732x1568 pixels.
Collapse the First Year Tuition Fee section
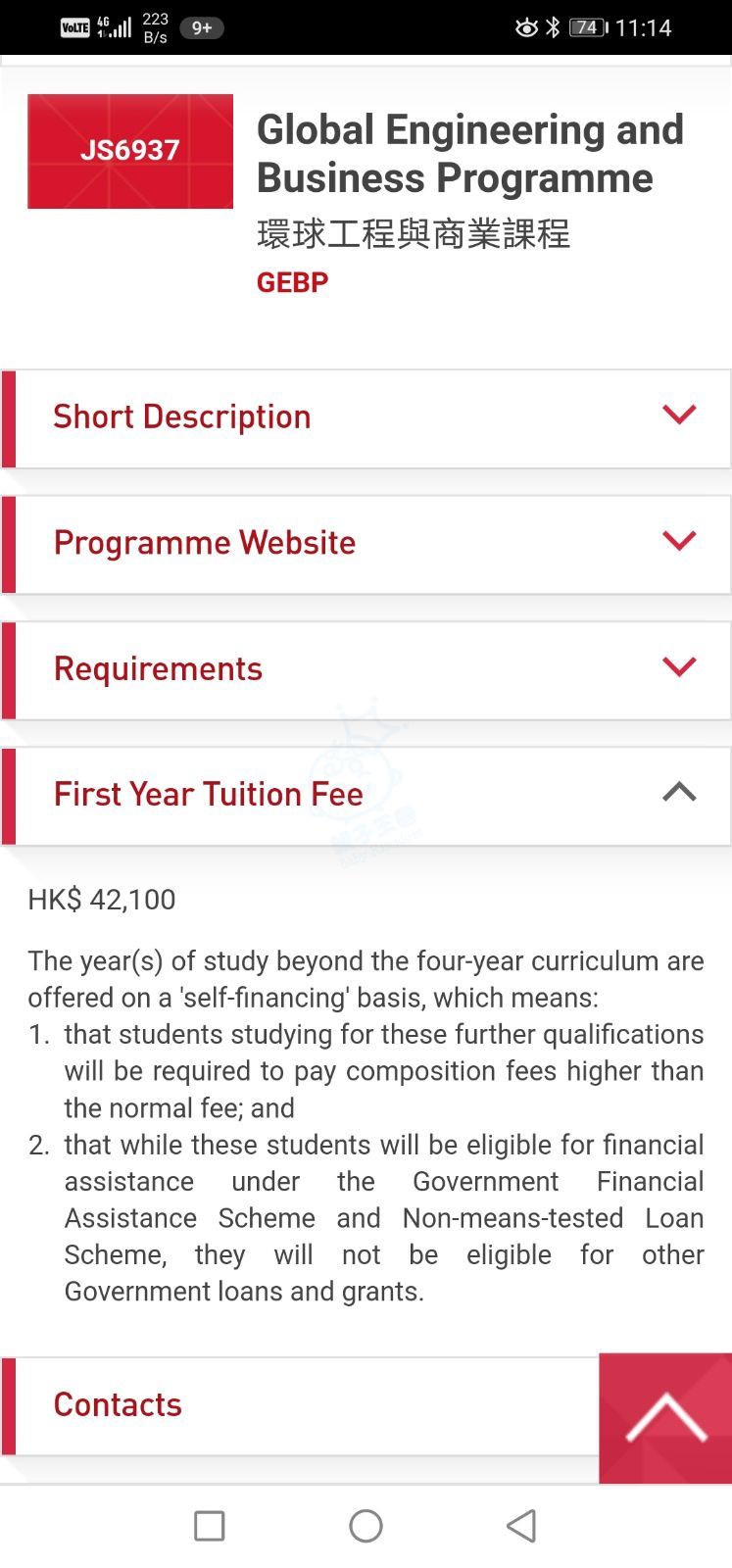(366, 796)
